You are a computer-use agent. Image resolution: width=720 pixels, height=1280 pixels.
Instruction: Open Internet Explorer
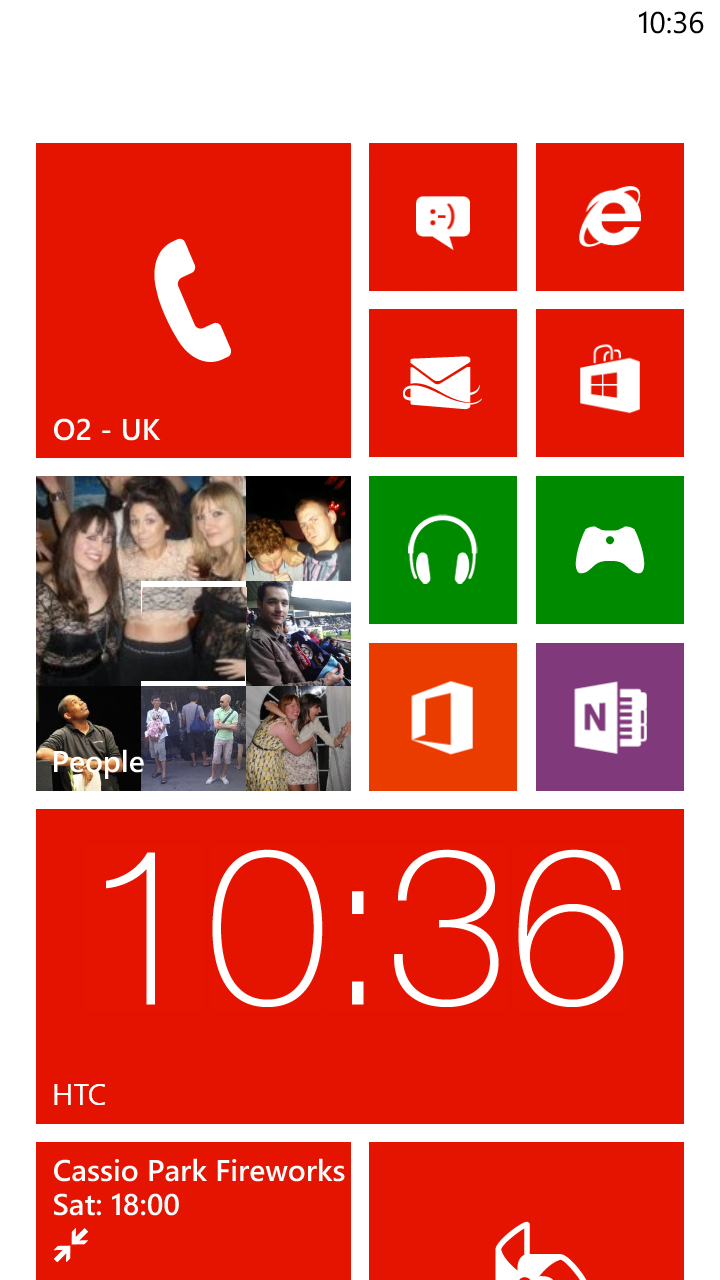click(x=610, y=216)
